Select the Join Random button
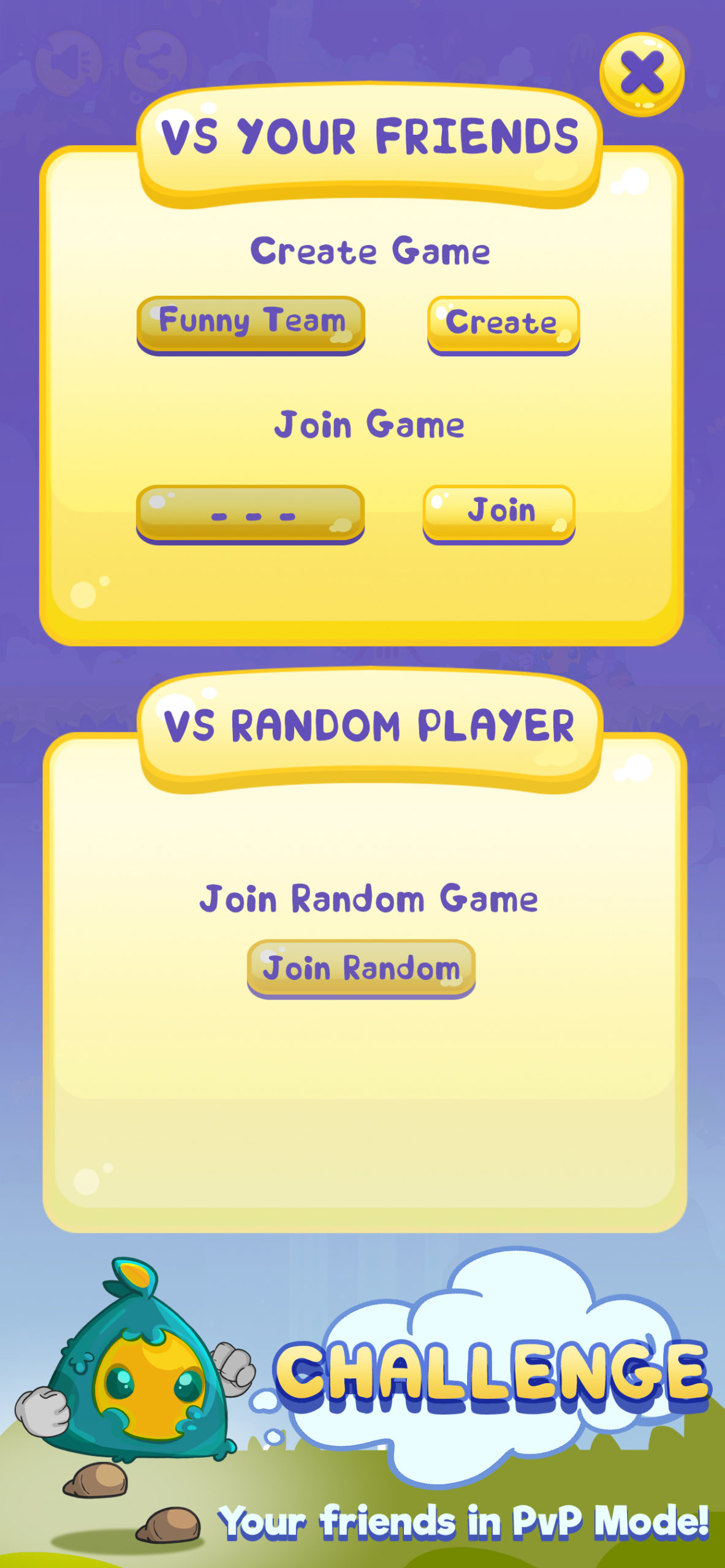 pos(361,968)
